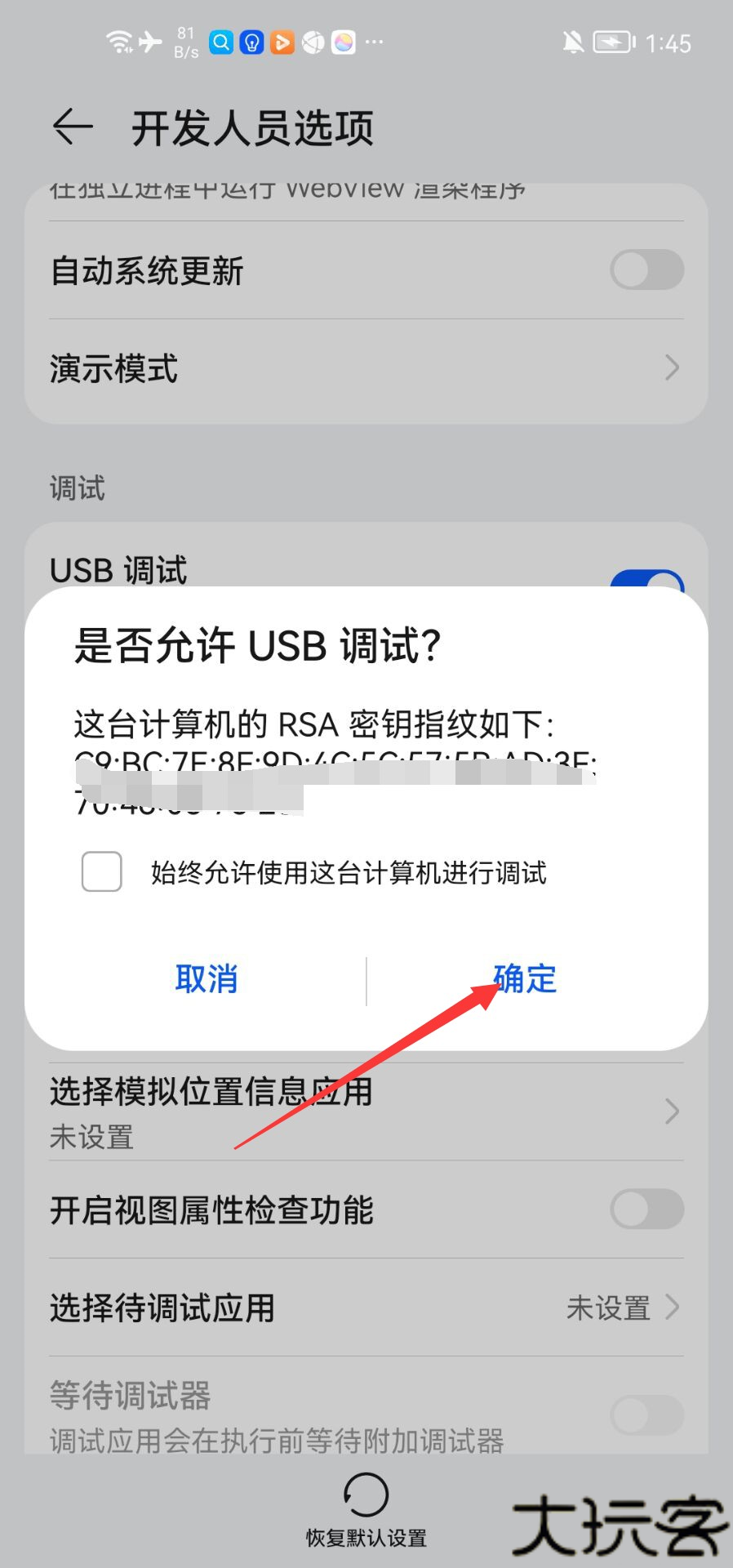Screen dimensions: 733x1568
Task: Open 选择待调试应用 setting
Action: pos(366,1308)
